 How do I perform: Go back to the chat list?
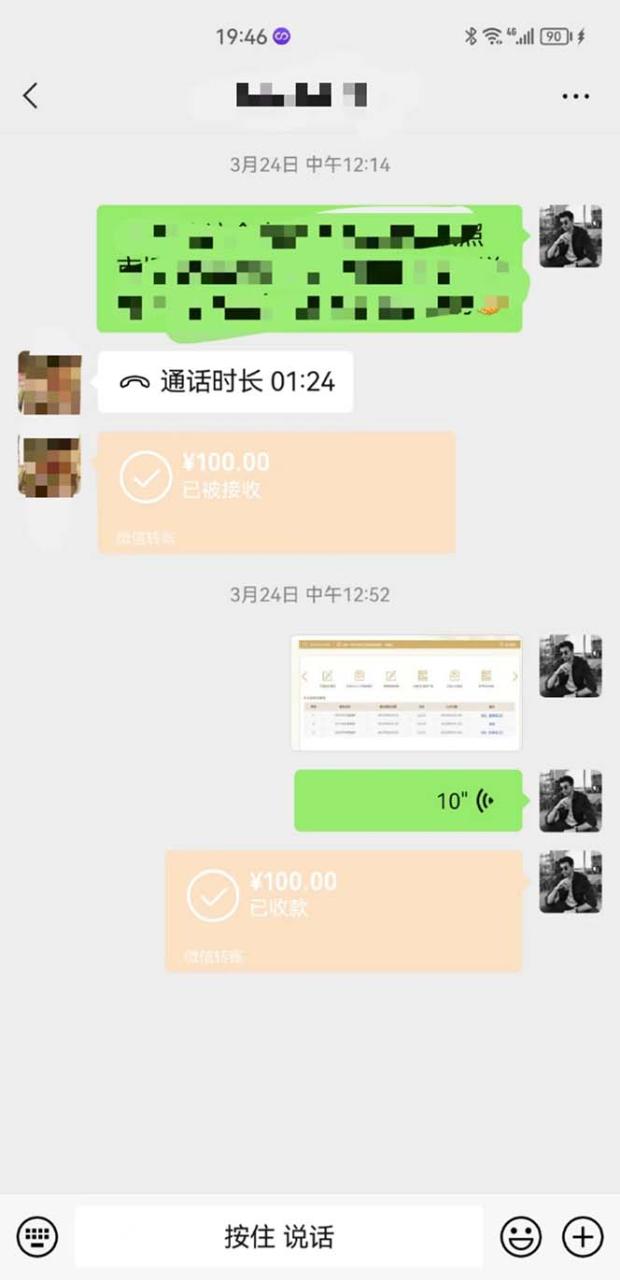tap(30, 96)
